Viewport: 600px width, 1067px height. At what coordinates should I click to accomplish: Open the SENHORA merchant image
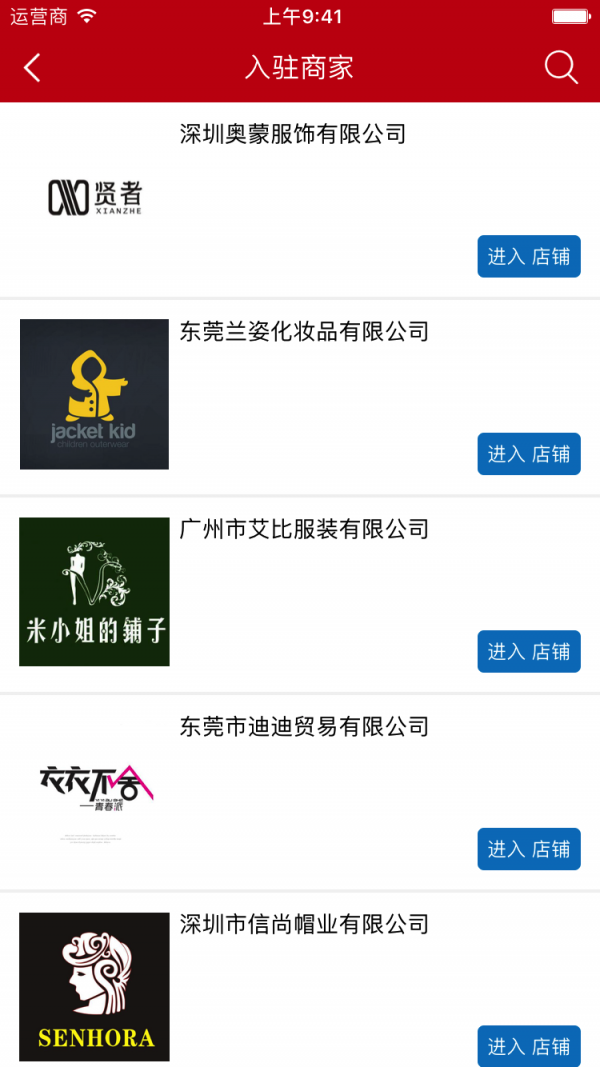[x=95, y=986]
